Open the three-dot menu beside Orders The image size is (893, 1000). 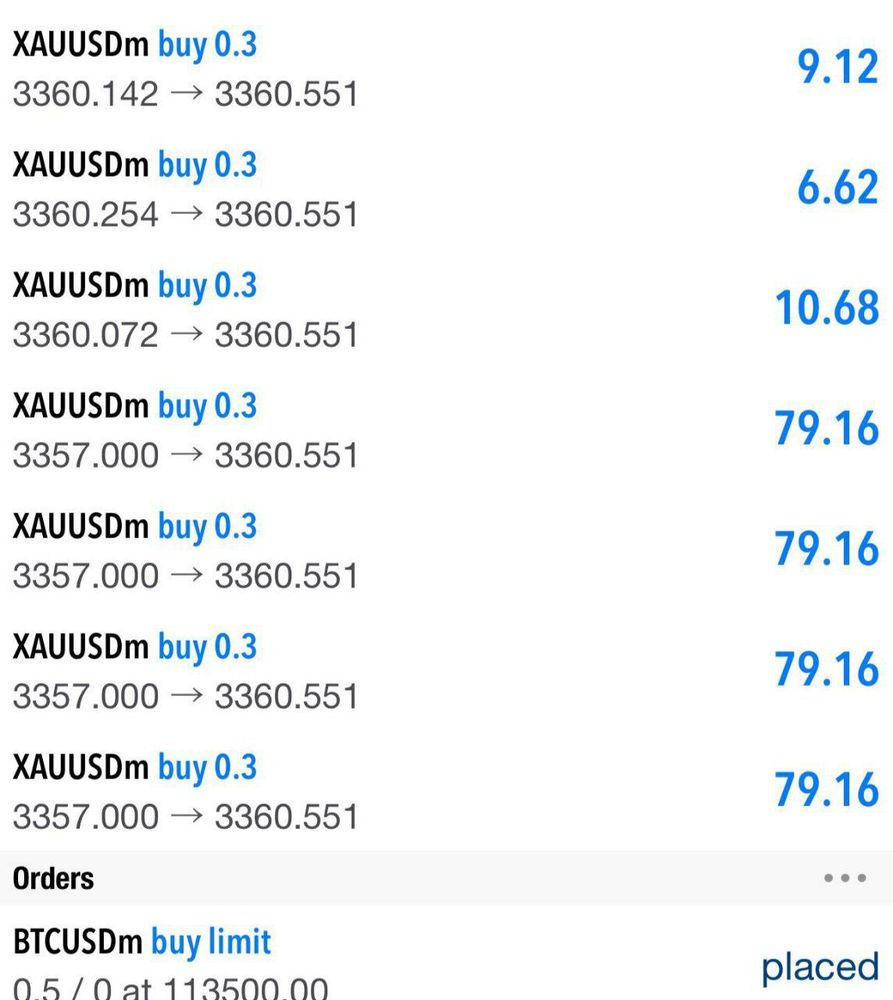click(x=845, y=878)
